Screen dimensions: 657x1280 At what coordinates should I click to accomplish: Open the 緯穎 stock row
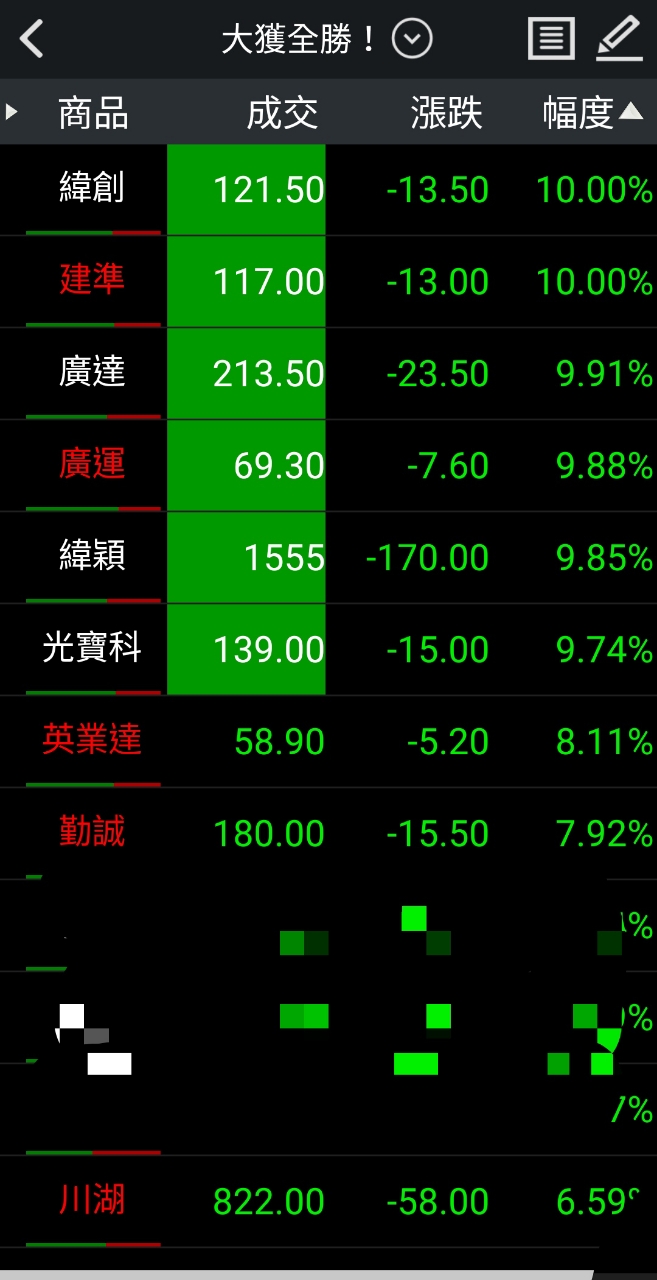click(x=328, y=558)
